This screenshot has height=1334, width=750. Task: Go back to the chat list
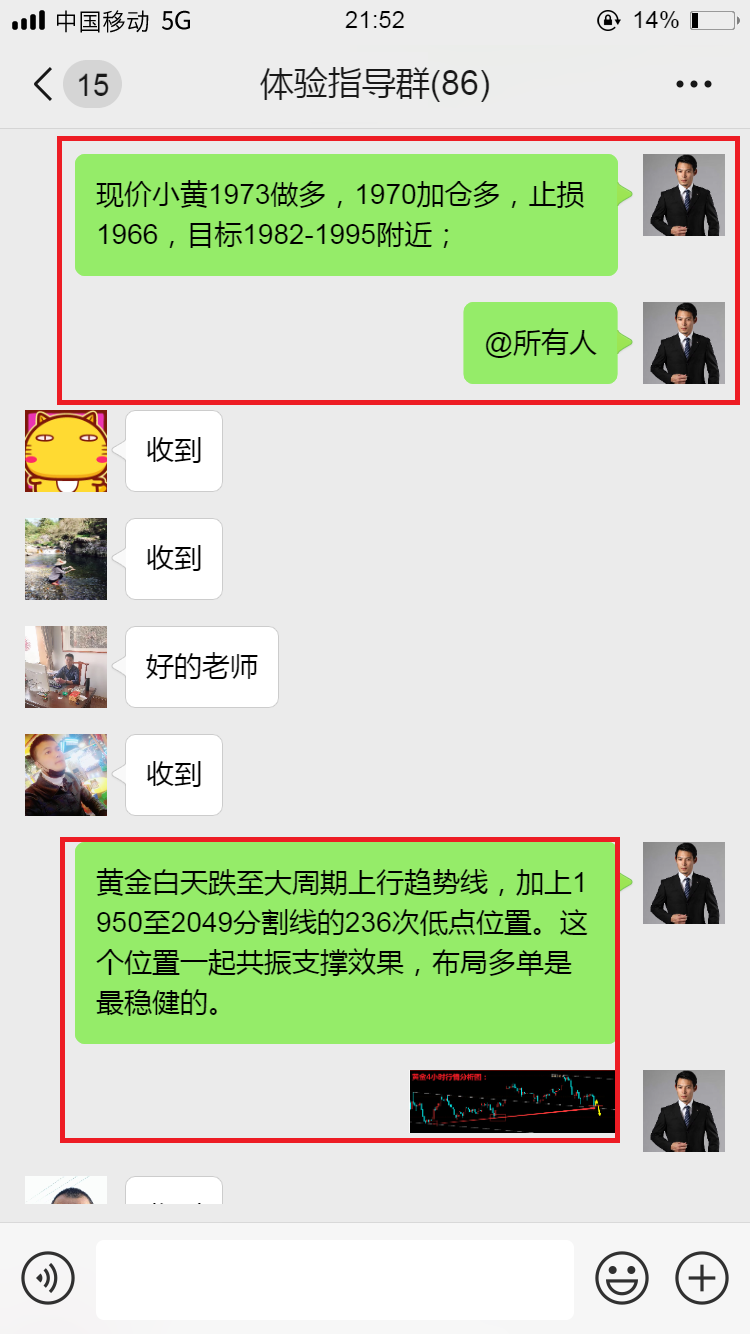(x=44, y=85)
